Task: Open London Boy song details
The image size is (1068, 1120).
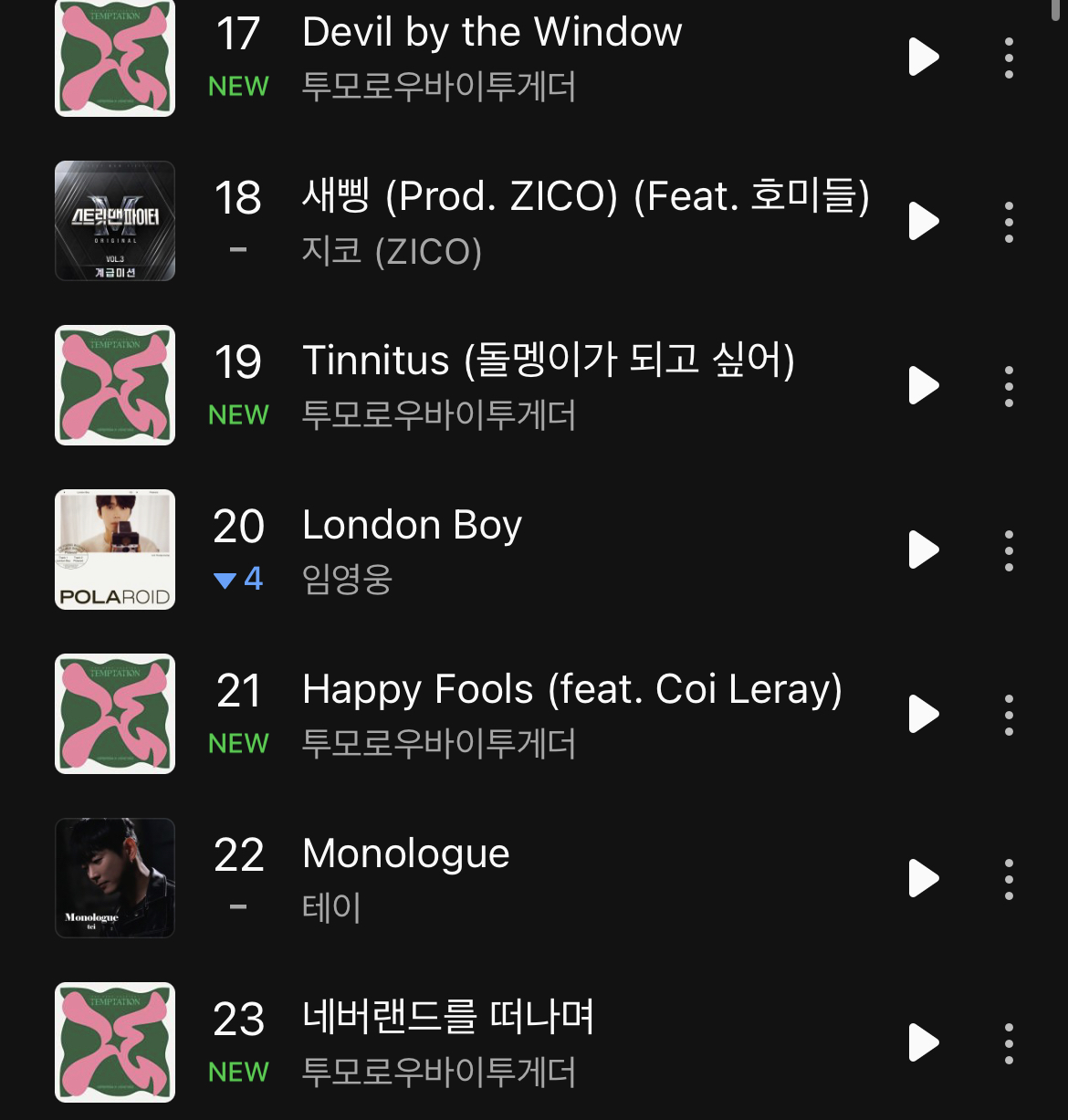Action: click(x=412, y=526)
